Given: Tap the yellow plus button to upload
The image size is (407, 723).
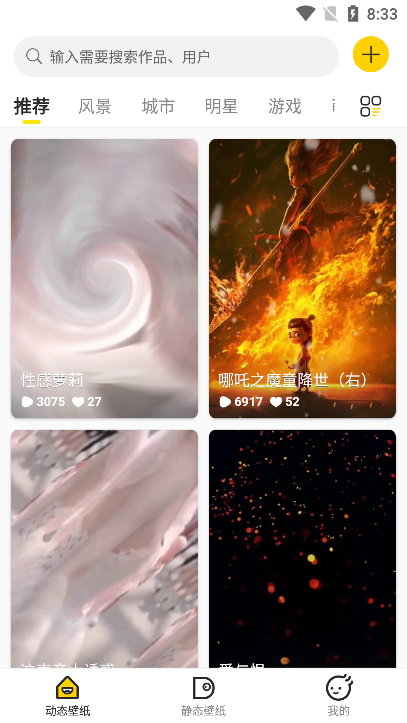Looking at the screenshot, I should pos(371,54).
